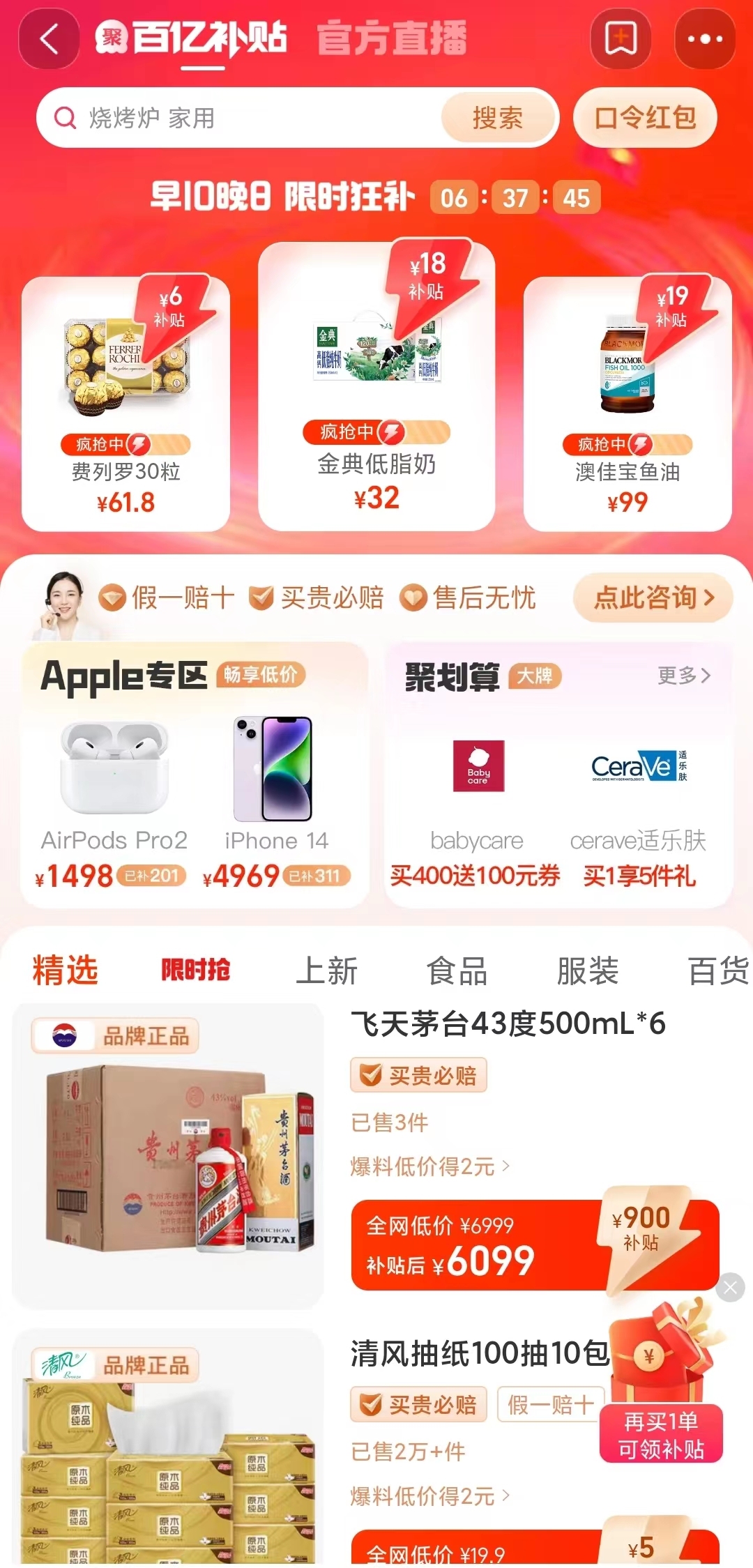
Task: Bookmark this page with the add-favorite icon
Action: [x=621, y=39]
